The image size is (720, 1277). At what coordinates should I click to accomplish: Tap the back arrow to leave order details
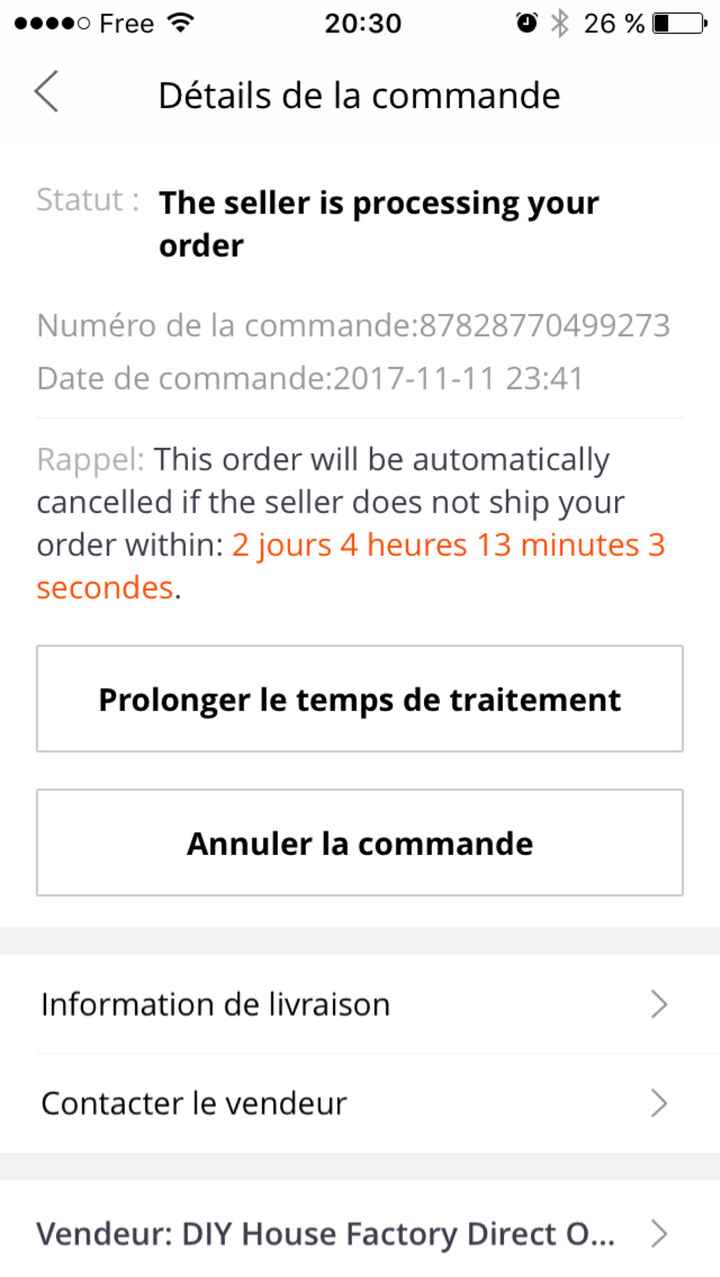point(45,91)
